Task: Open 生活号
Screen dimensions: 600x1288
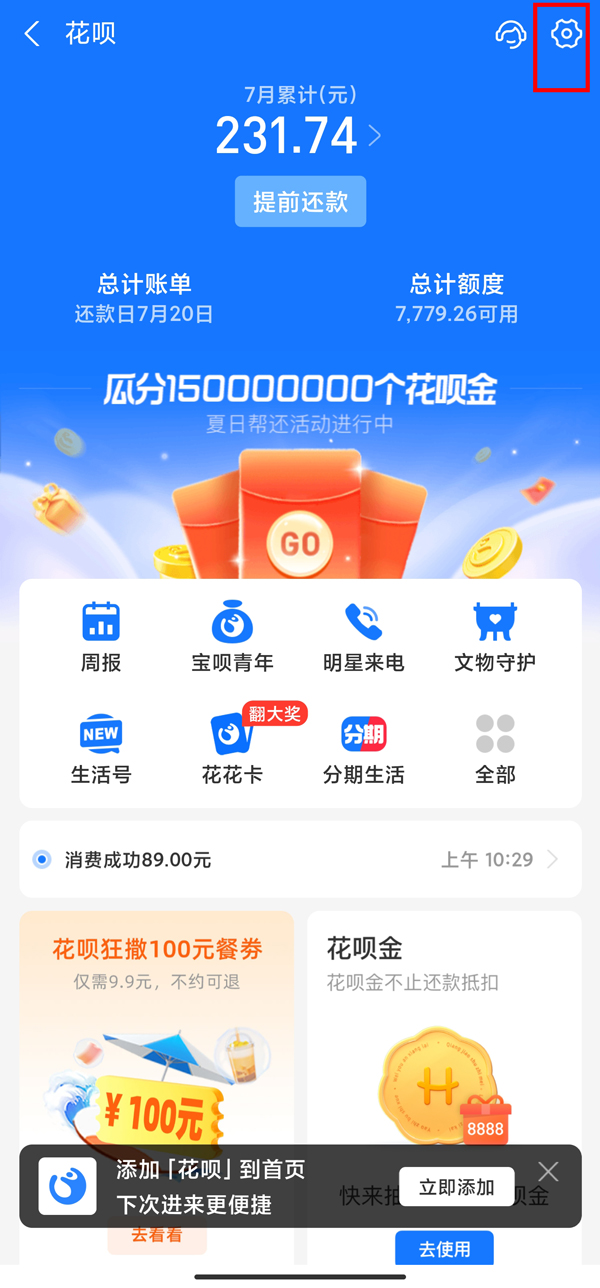Action: (x=101, y=748)
